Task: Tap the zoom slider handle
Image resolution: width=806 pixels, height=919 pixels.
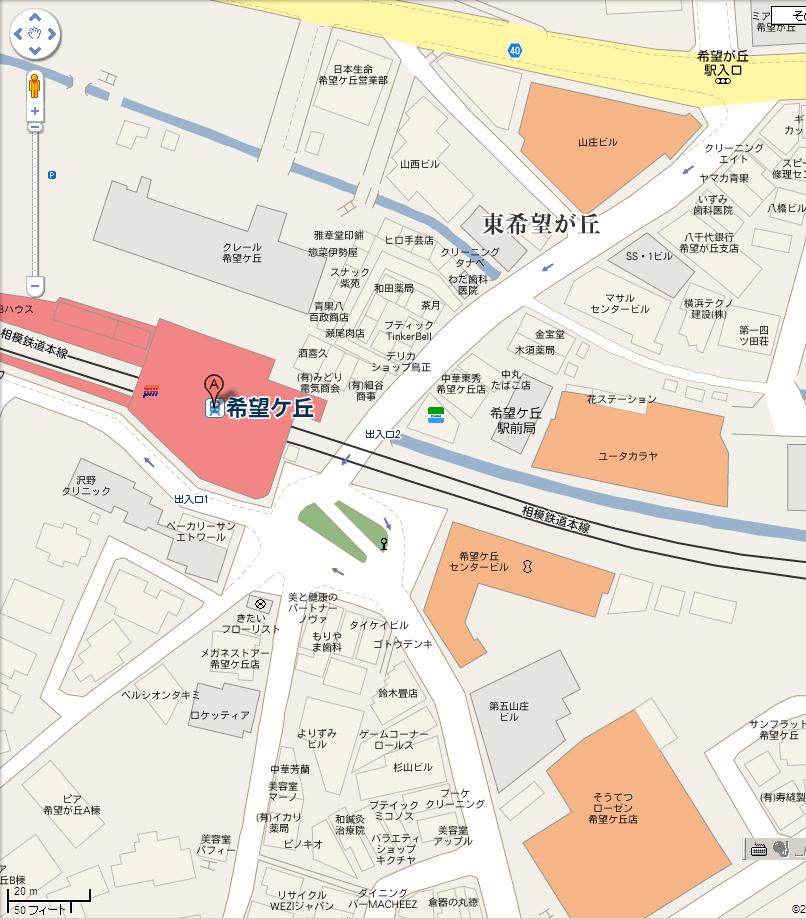Action: point(35,128)
